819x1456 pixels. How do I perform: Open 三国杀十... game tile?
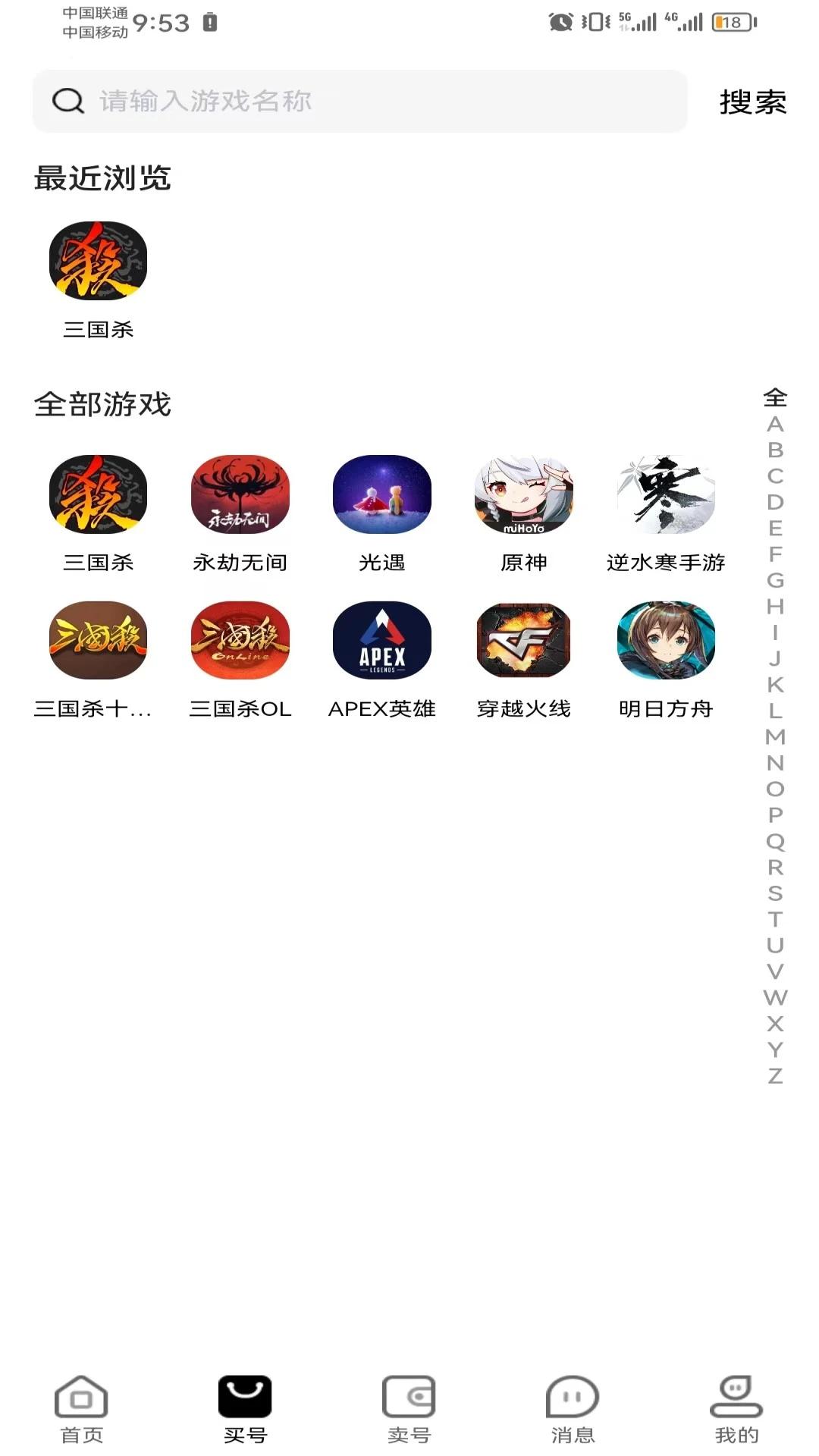[98, 658]
